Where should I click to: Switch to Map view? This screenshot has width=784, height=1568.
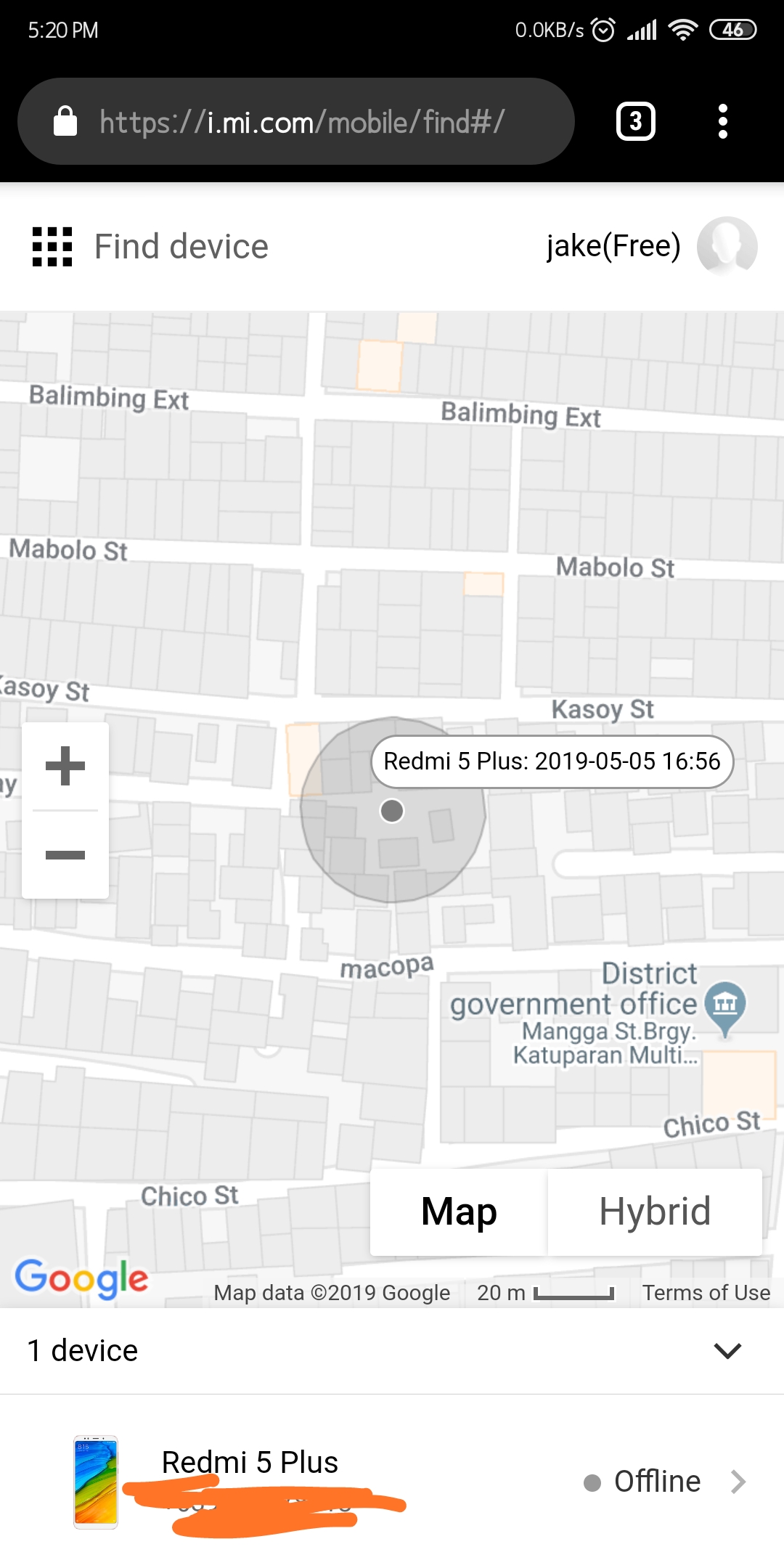pyautogui.click(x=459, y=1212)
